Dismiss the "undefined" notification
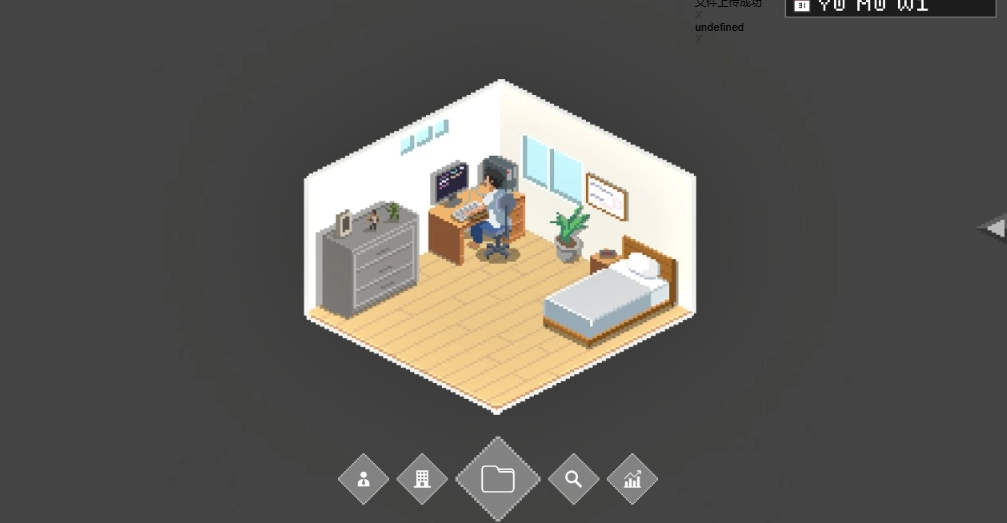The height and width of the screenshot is (523, 1007). click(x=699, y=40)
